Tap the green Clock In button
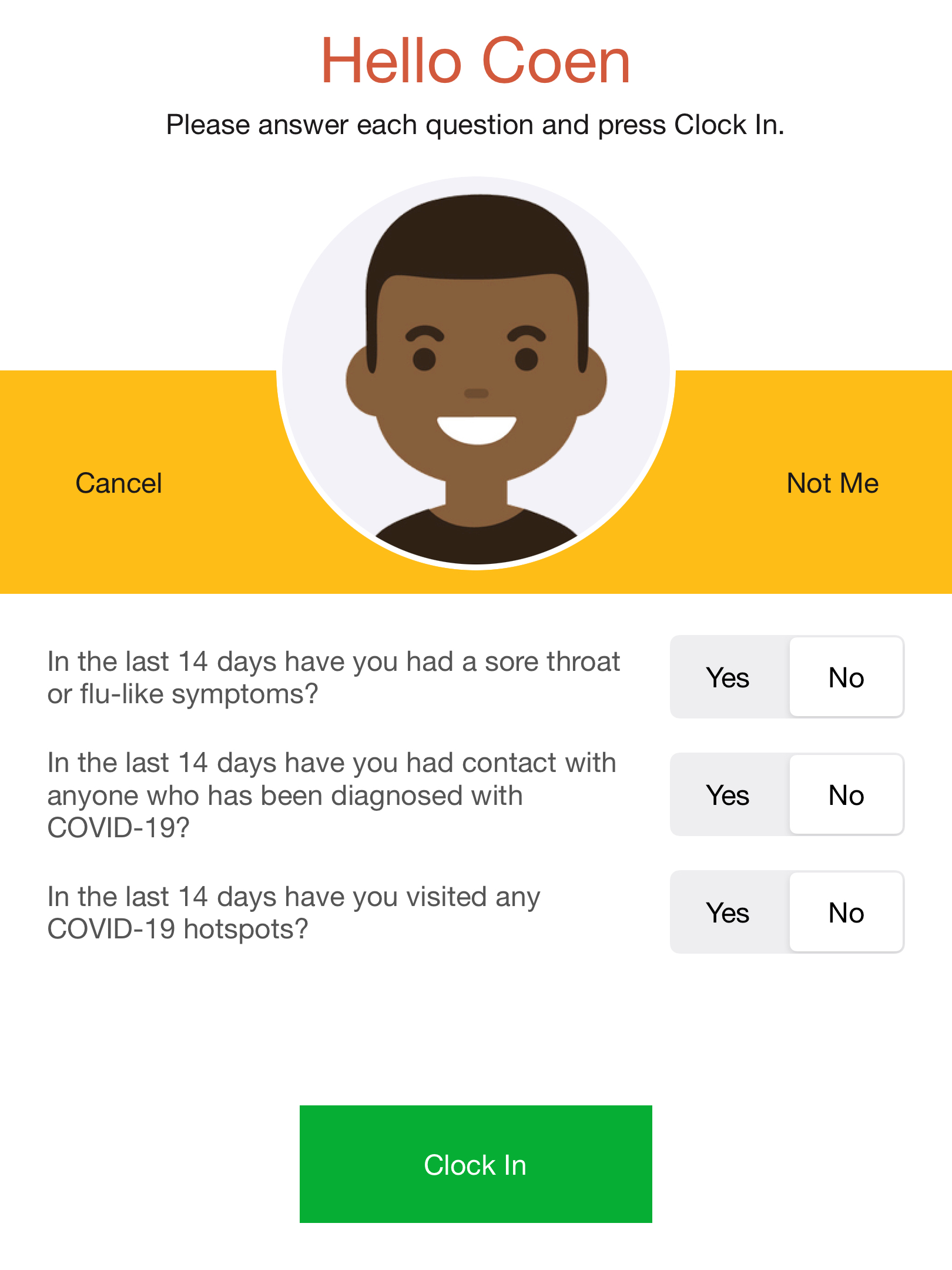The width and height of the screenshot is (952, 1270). click(x=475, y=1164)
